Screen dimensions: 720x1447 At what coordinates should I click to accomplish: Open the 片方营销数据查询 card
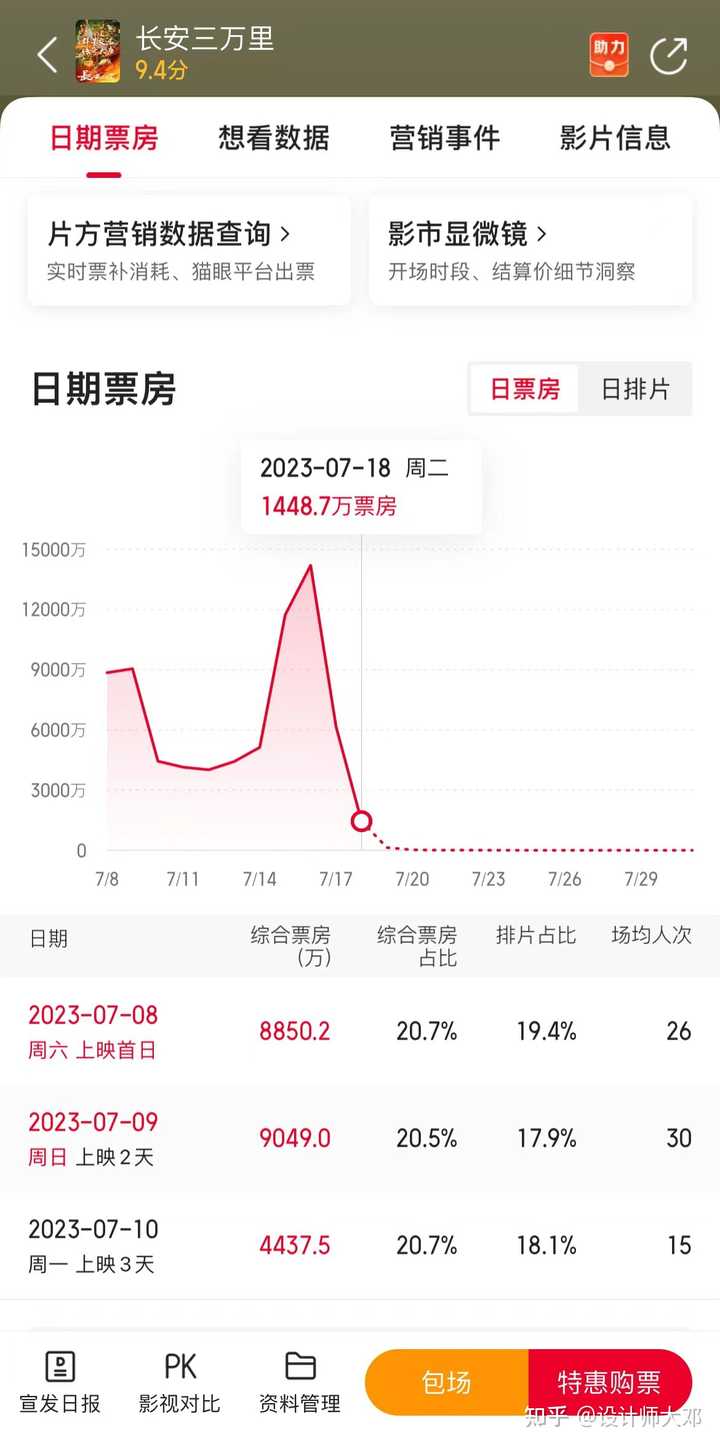click(189, 250)
